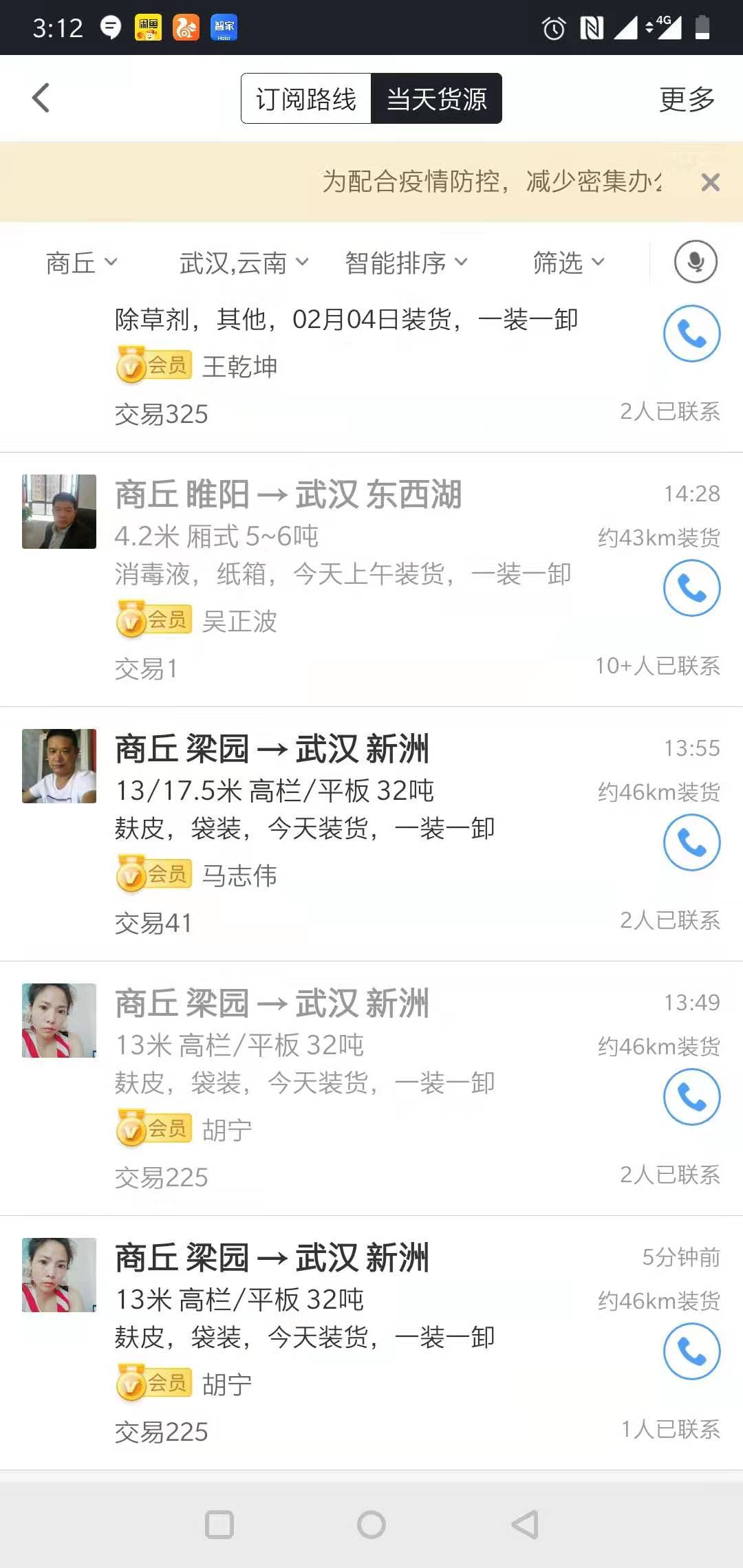
Task: Open 胡宁's profile photo thumbnail
Action: pos(58,1021)
